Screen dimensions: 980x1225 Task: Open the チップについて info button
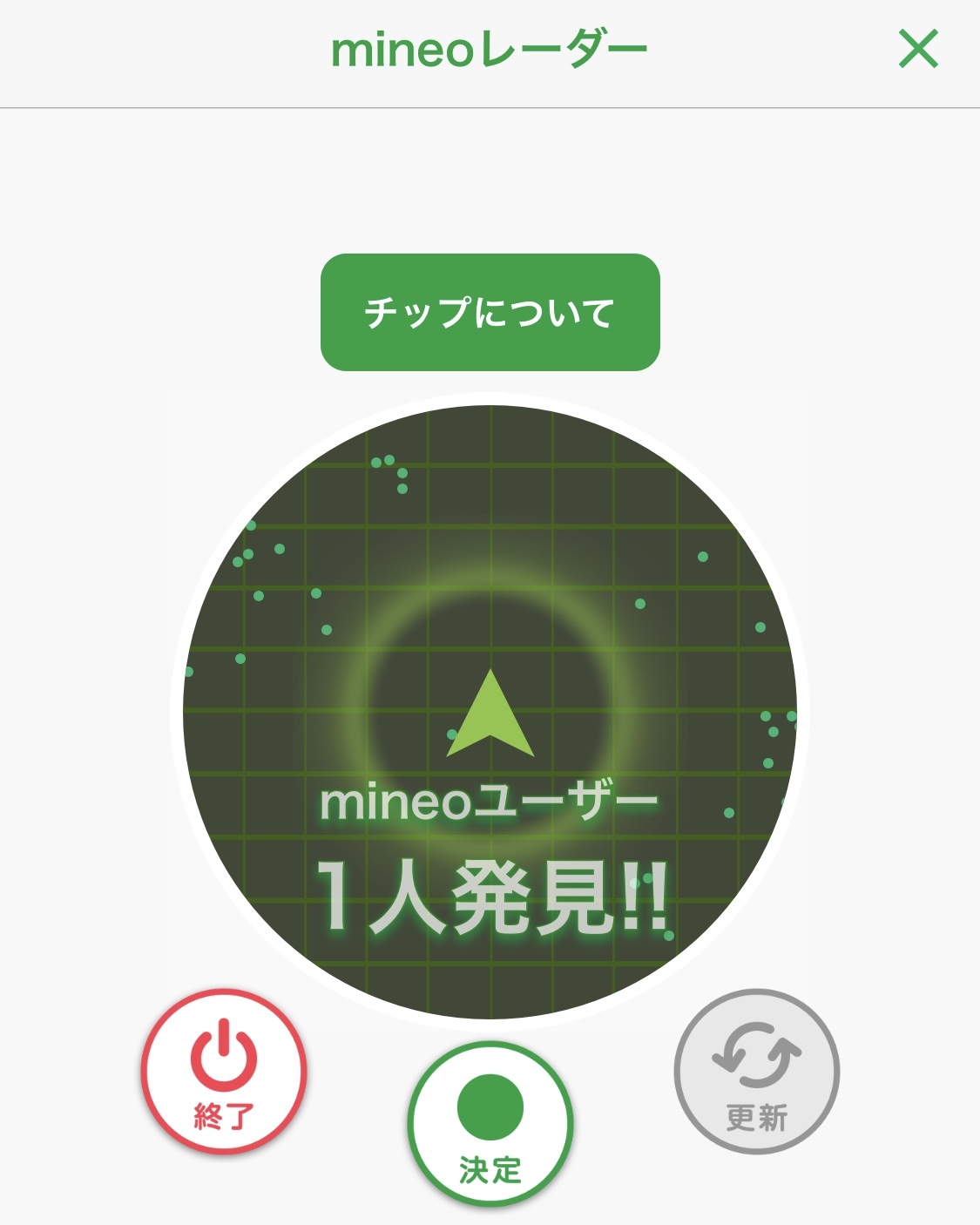pos(490,312)
